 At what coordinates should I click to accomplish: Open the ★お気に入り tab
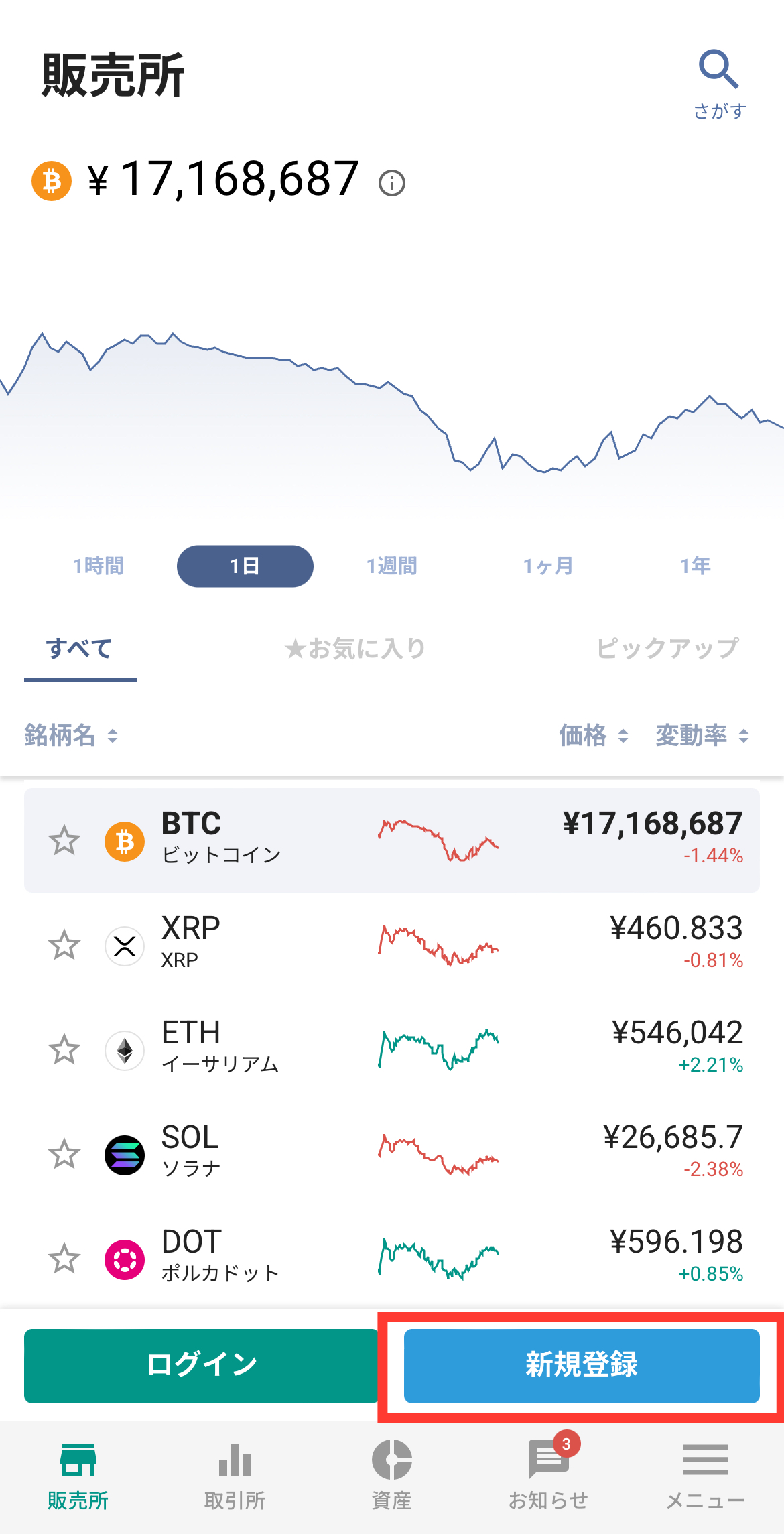pos(355,648)
